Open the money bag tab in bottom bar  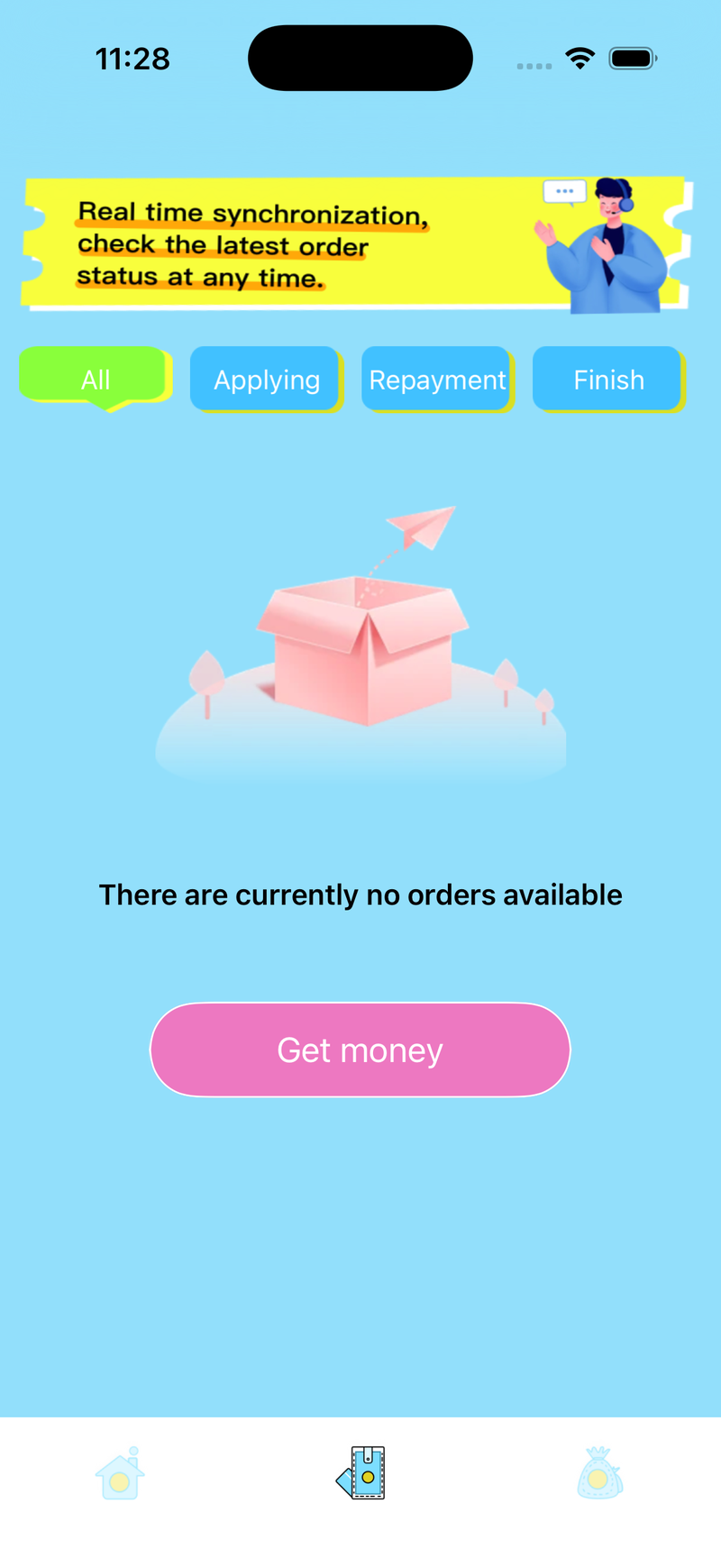tap(599, 1474)
